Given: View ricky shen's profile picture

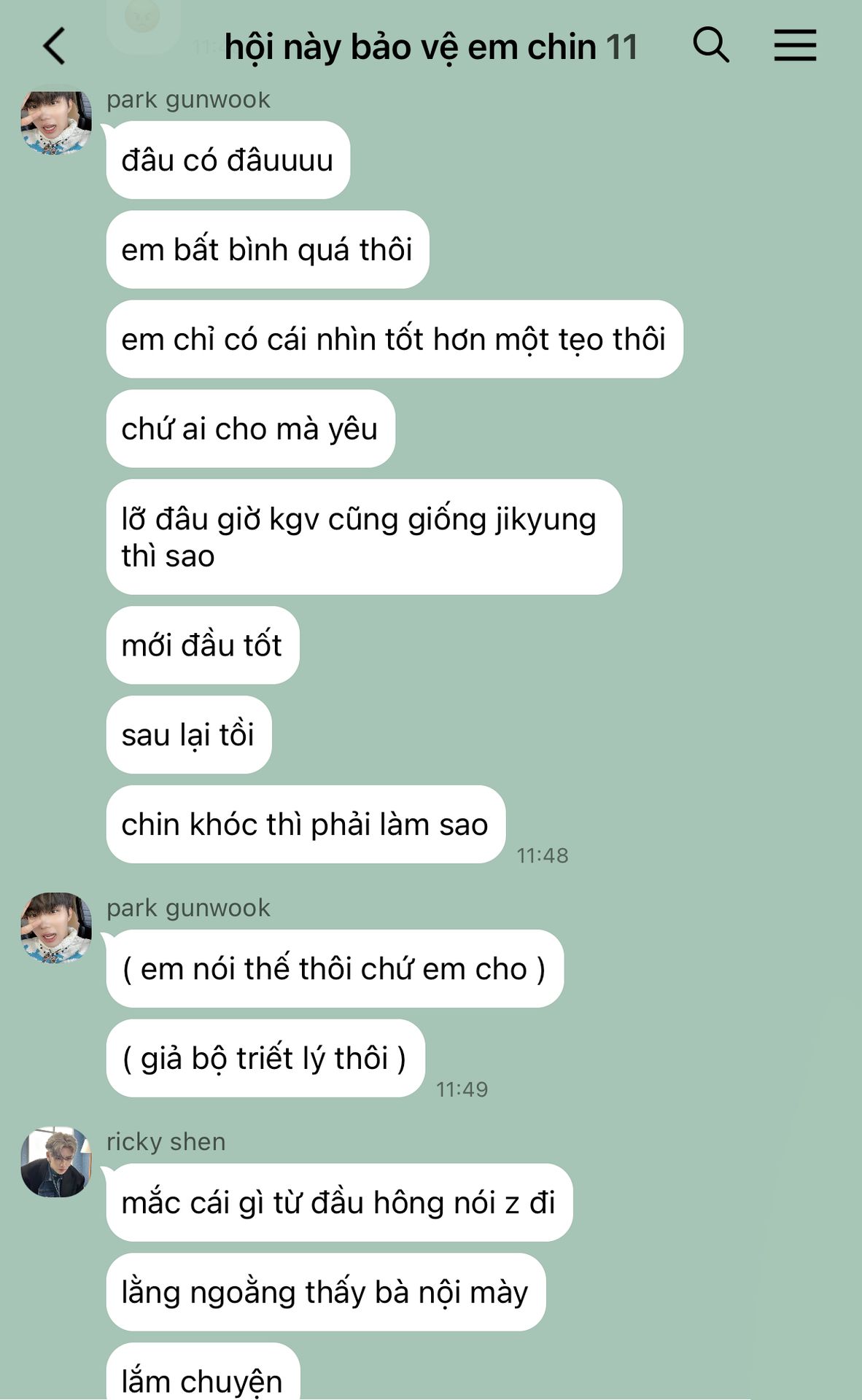Looking at the screenshot, I should click(56, 1162).
